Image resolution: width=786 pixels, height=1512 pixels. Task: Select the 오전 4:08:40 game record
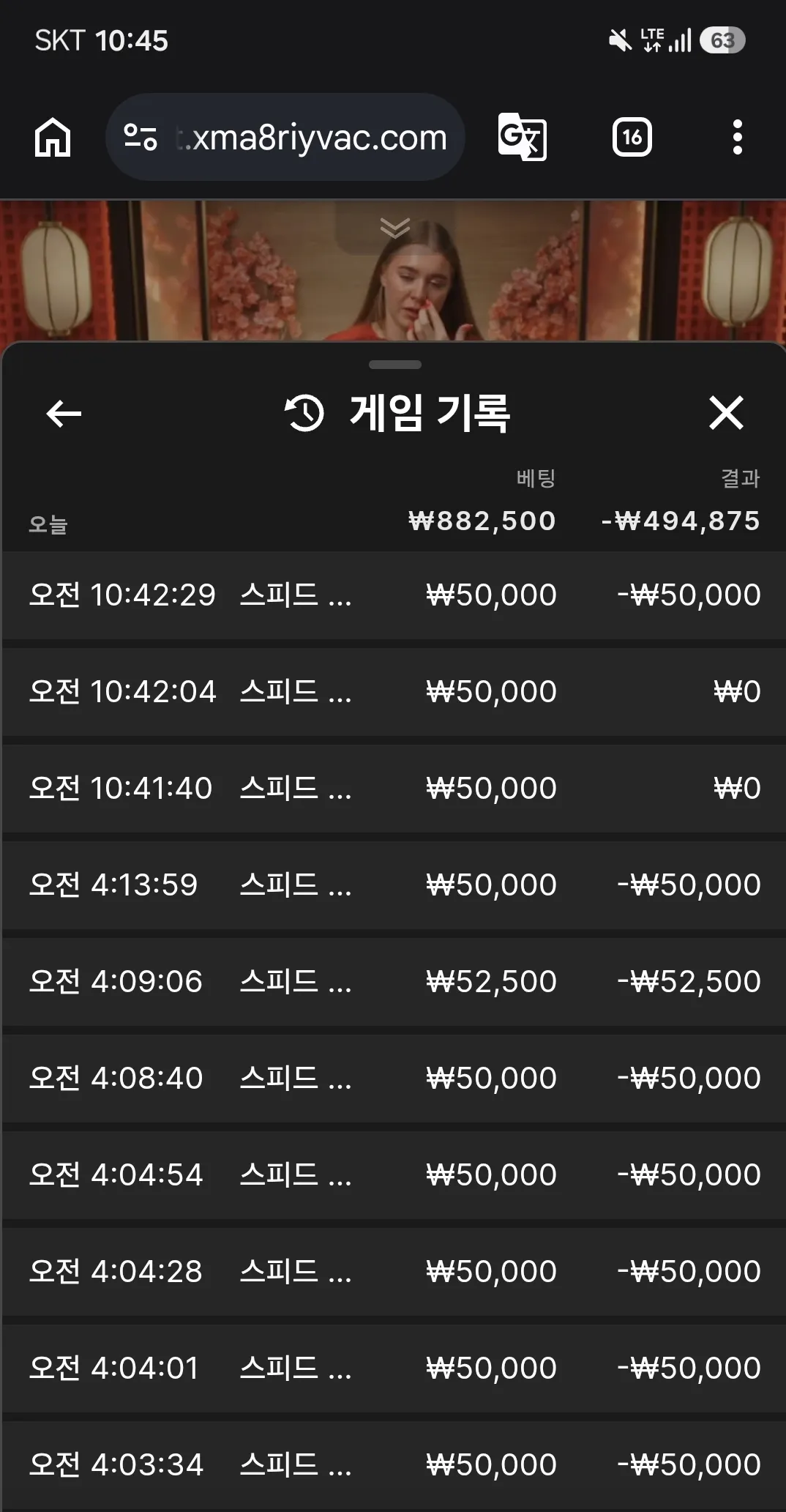tap(394, 1079)
